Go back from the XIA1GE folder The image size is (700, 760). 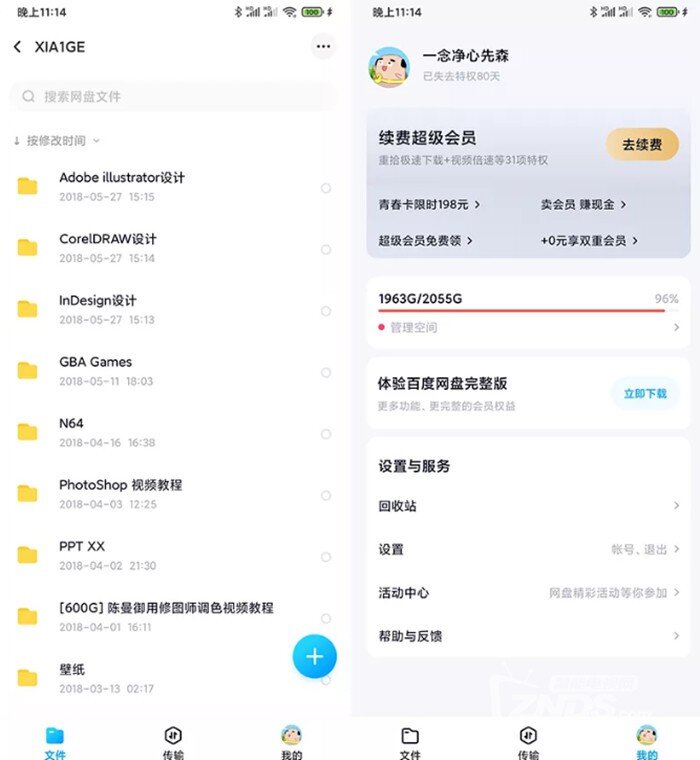click(18, 47)
